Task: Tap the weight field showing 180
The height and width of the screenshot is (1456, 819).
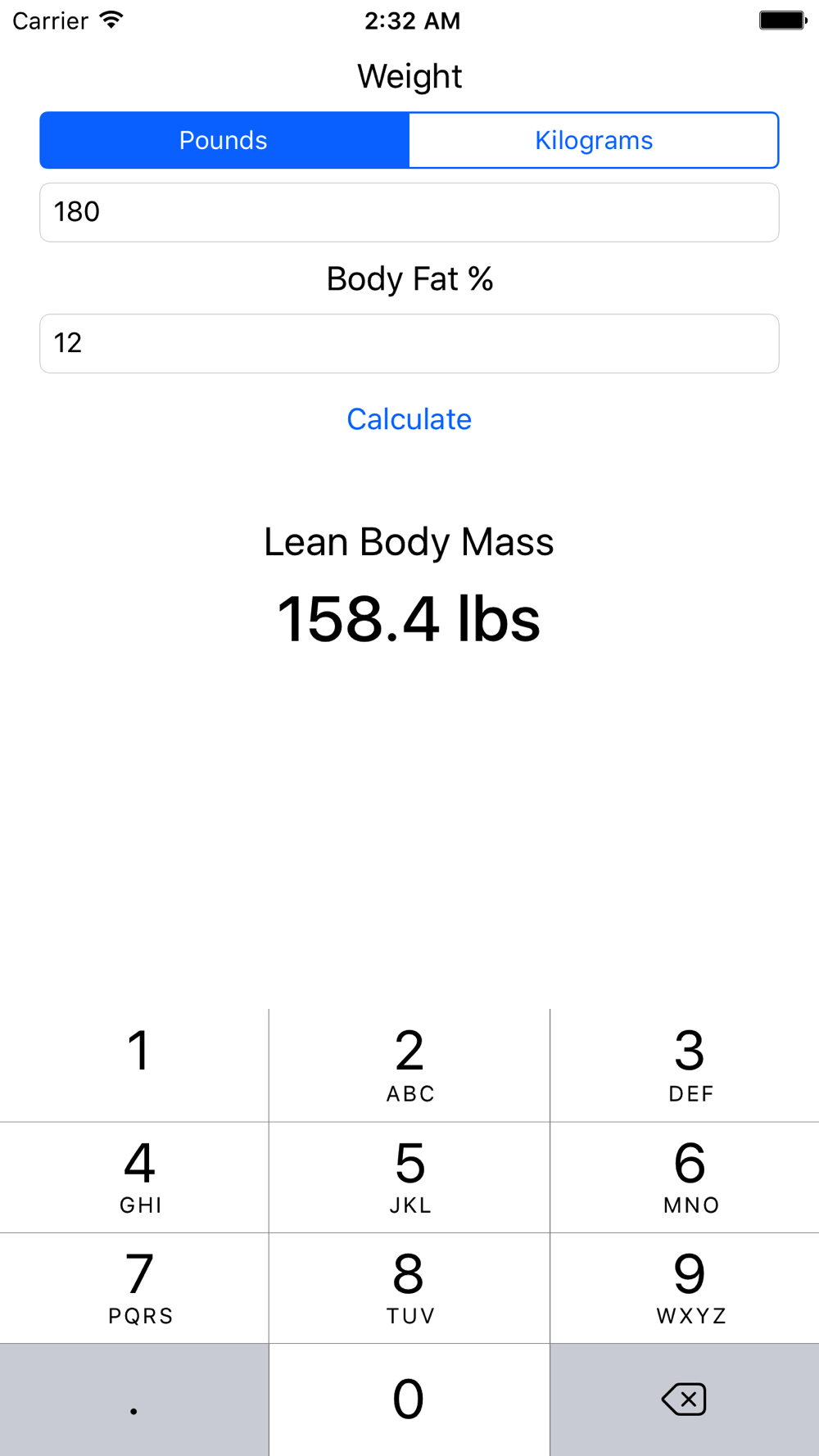Action: (x=409, y=212)
